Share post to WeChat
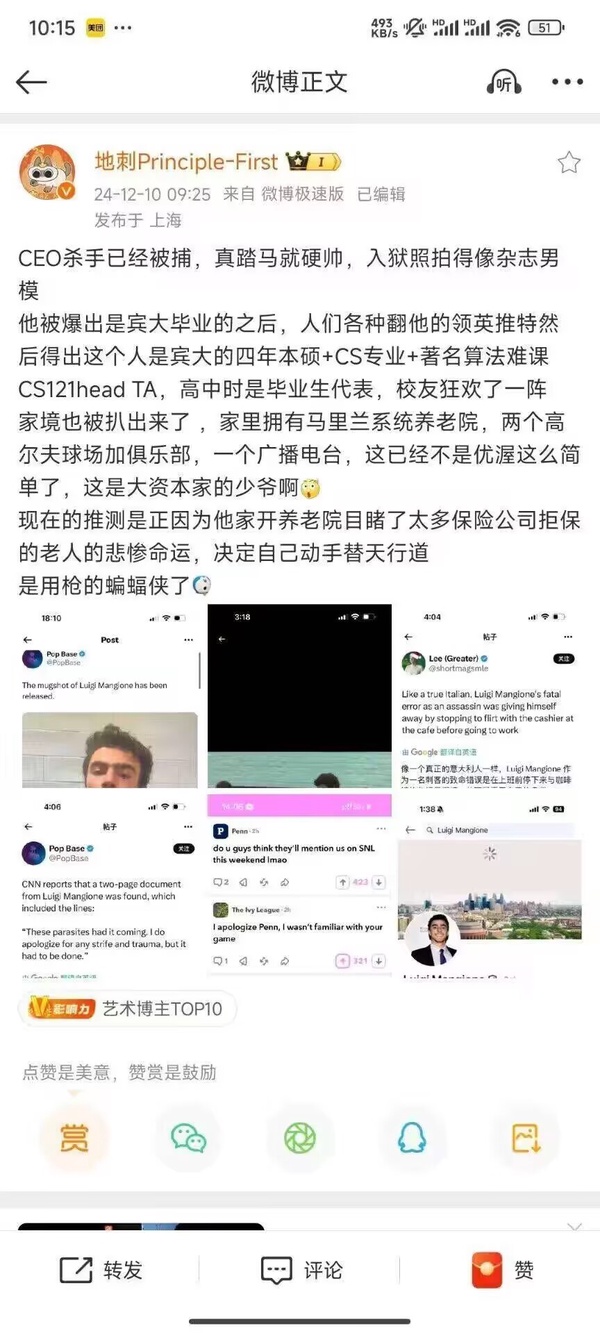The width and height of the screenshot is (600, 1333). click(187, 1138)
